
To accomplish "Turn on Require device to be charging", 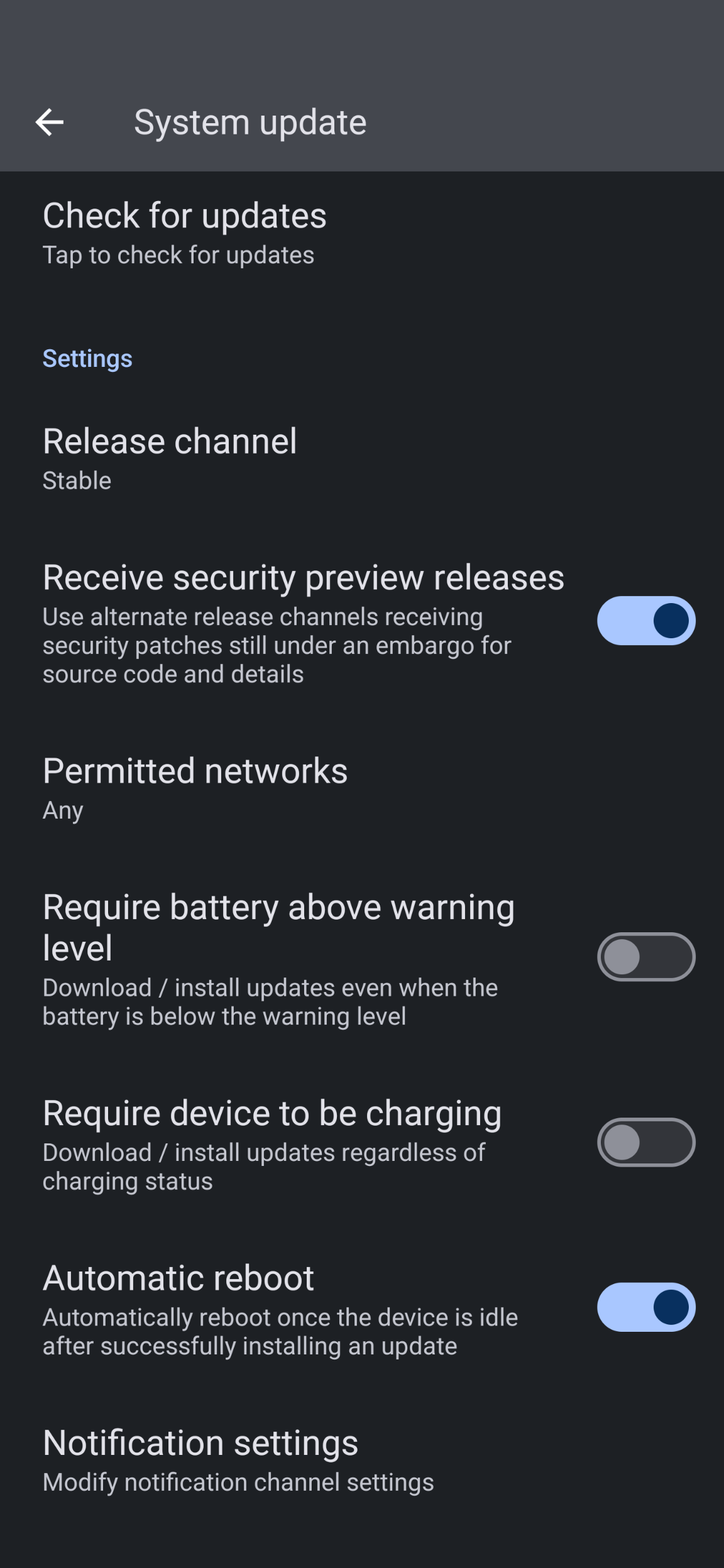I will pos(645,1142).
